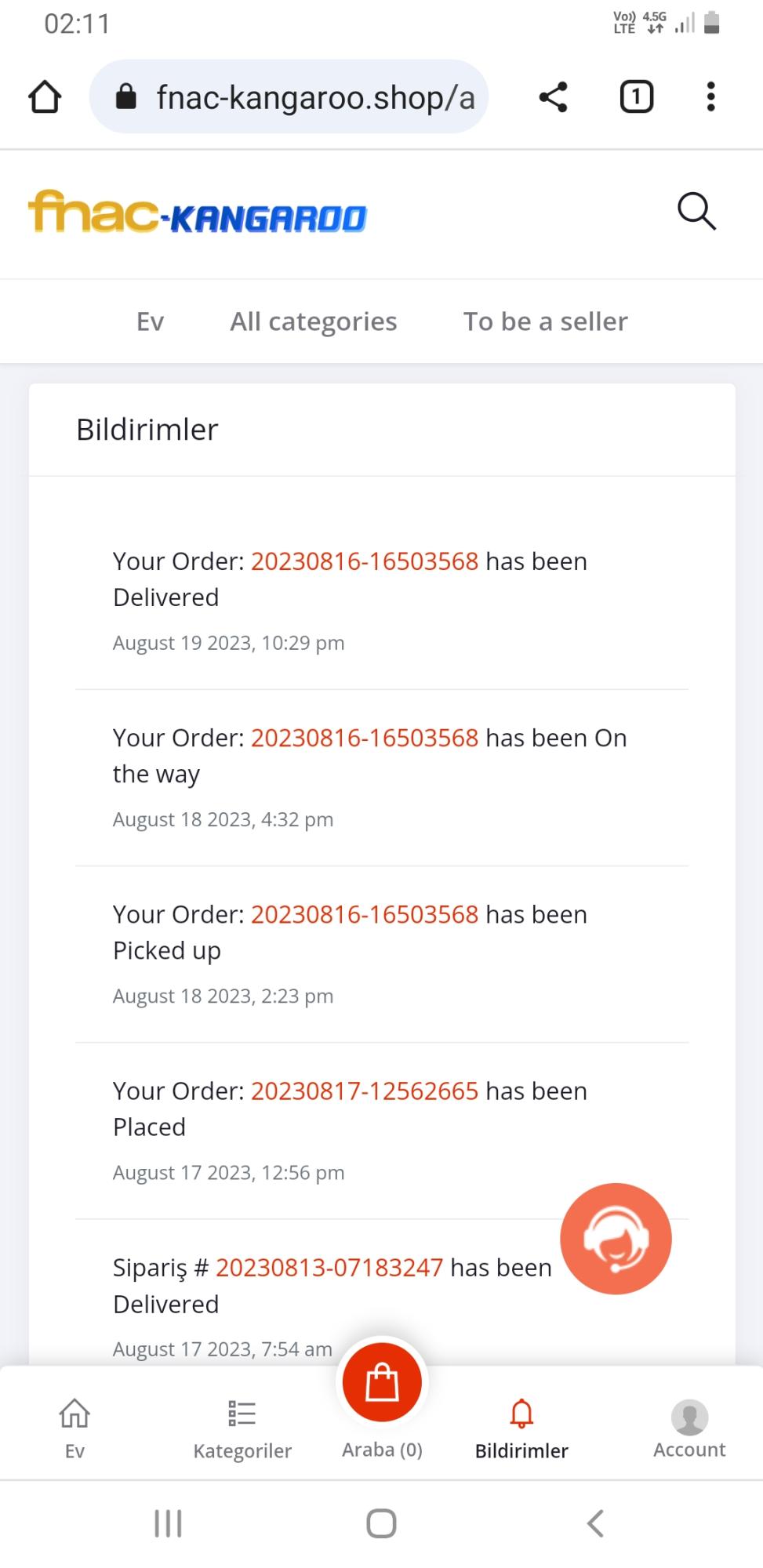
Task: Select the Bildirimler tab
Action: coord(521,1427)
